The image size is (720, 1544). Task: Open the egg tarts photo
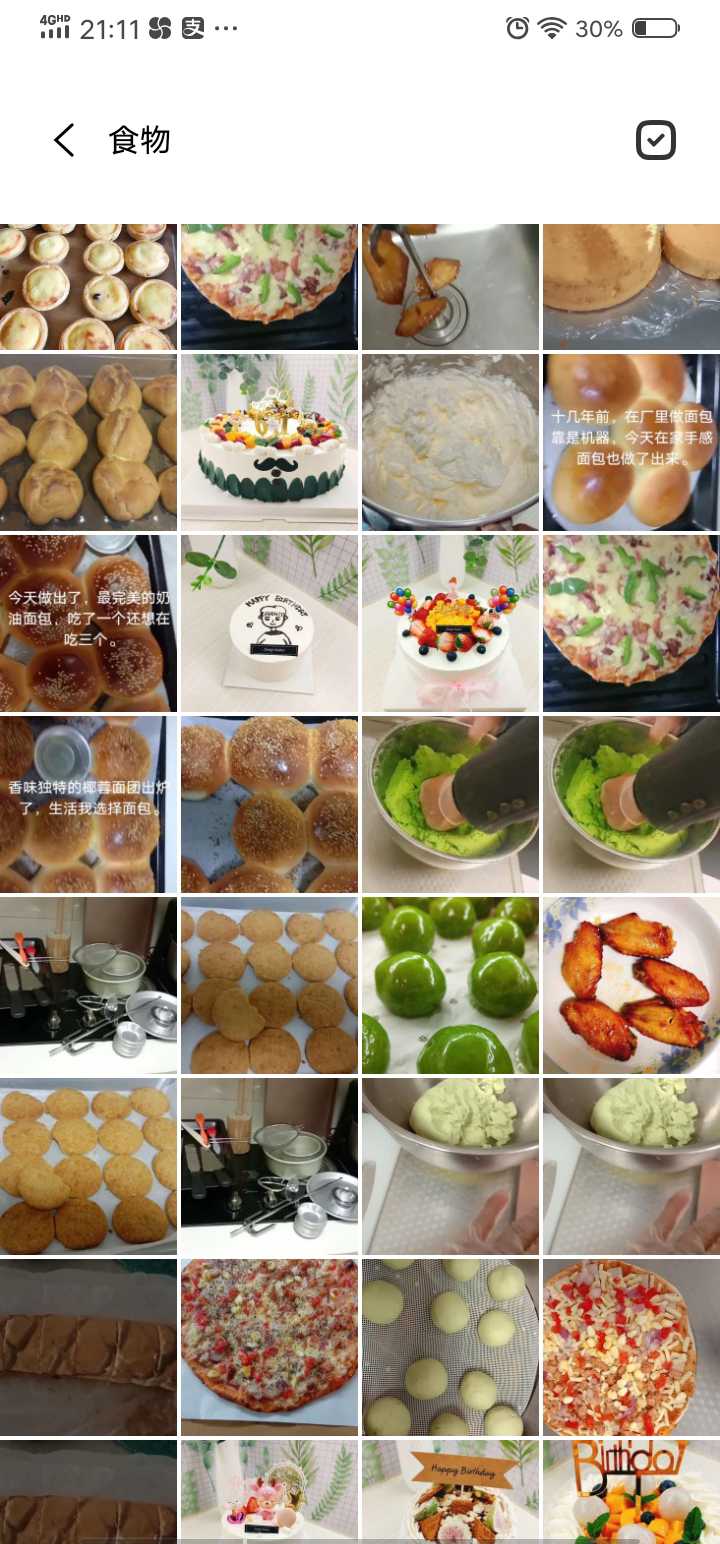88,287
